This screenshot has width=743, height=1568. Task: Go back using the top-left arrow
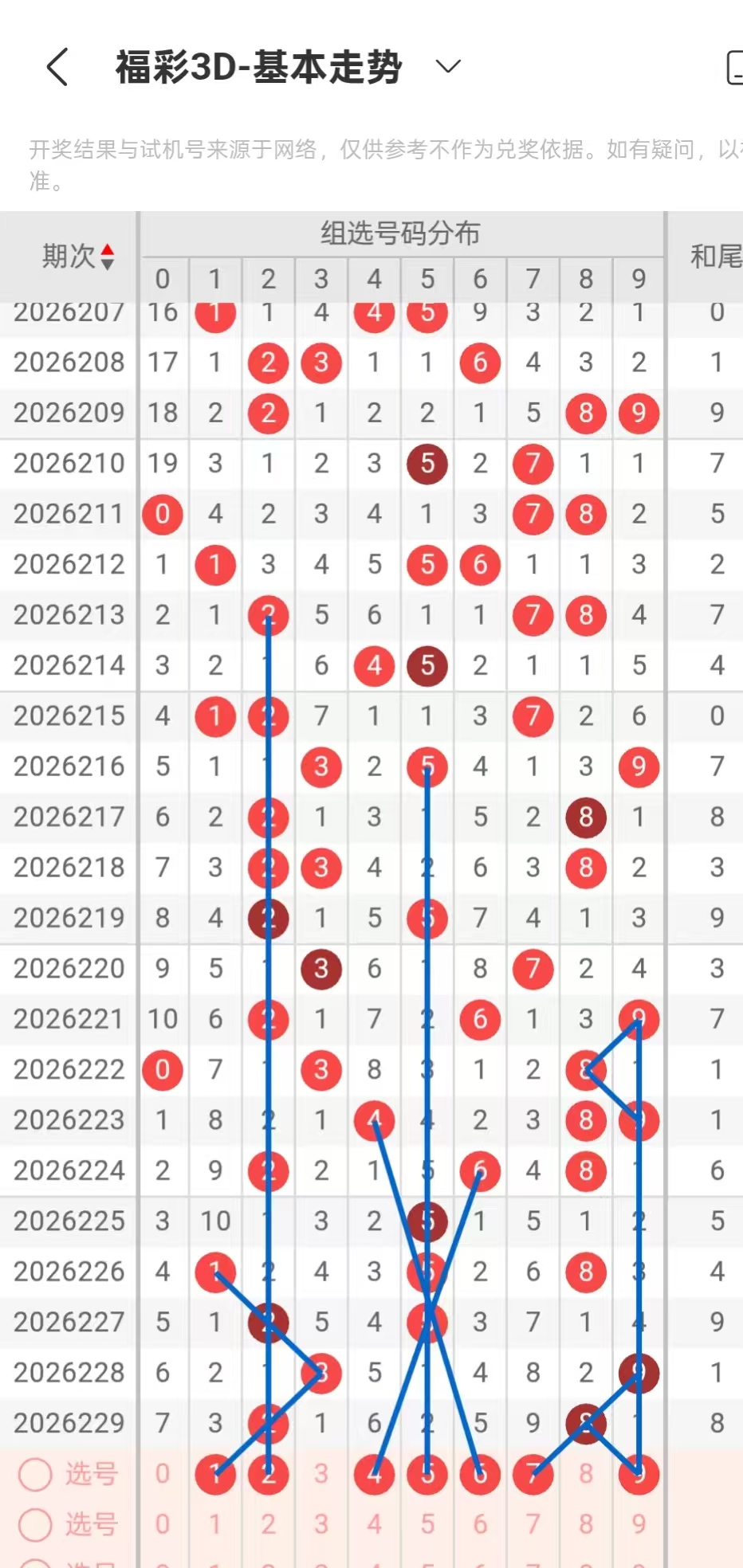point(57,67)
